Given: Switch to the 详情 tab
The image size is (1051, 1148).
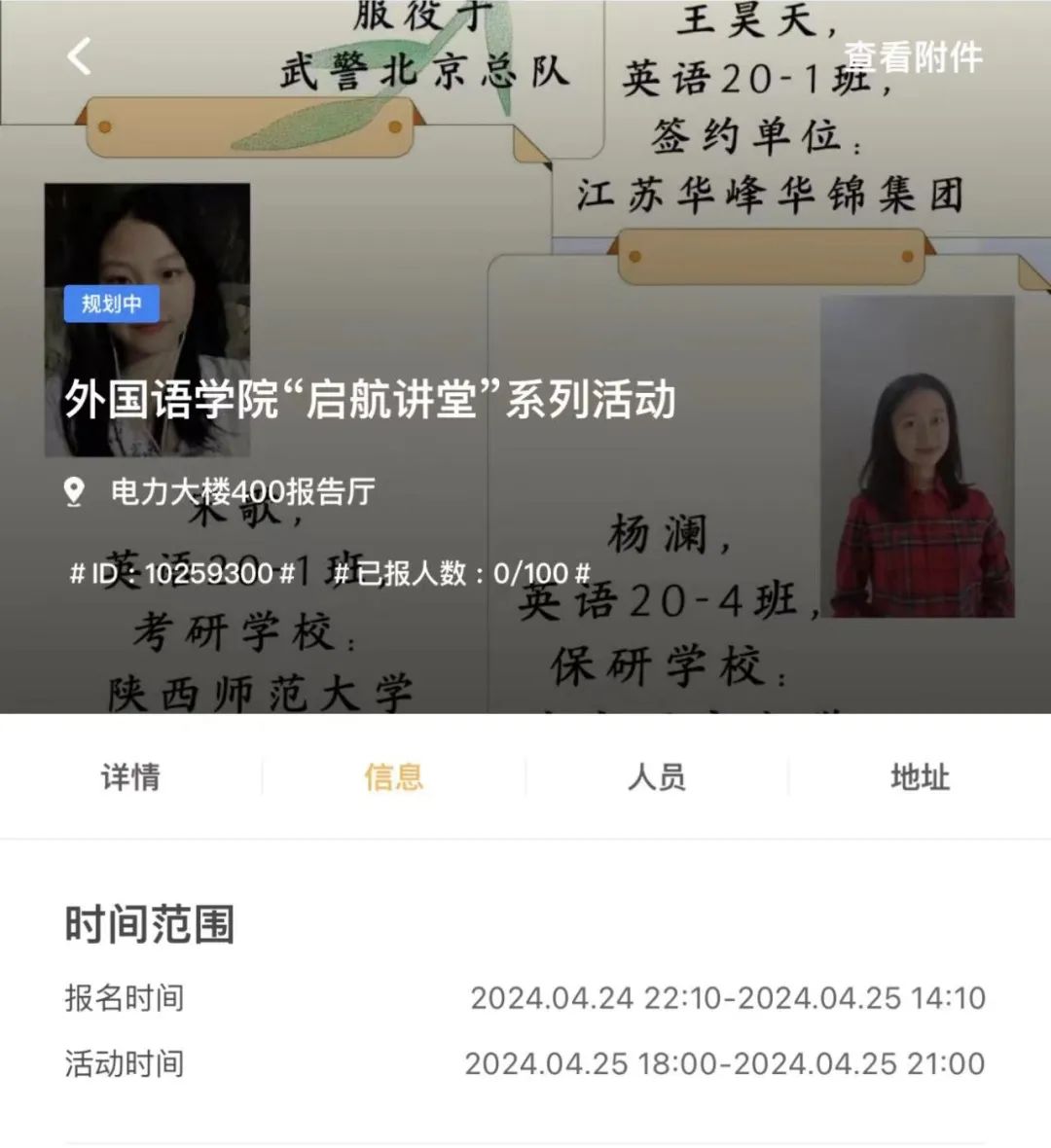Looking at the screenshot, I should [x=130, y=776].
